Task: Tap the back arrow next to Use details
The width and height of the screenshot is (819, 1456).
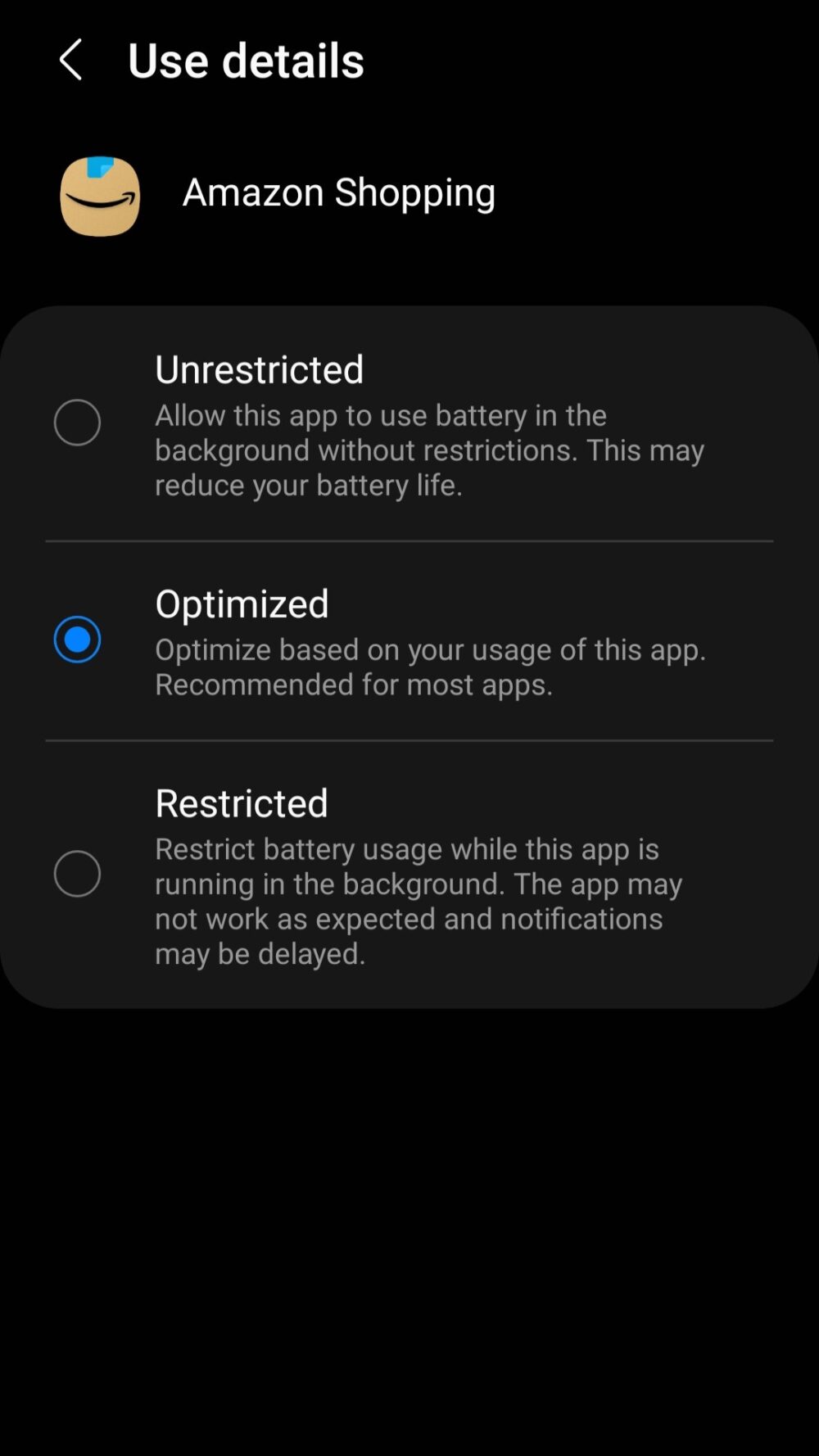Action: [x=70, y=58]
